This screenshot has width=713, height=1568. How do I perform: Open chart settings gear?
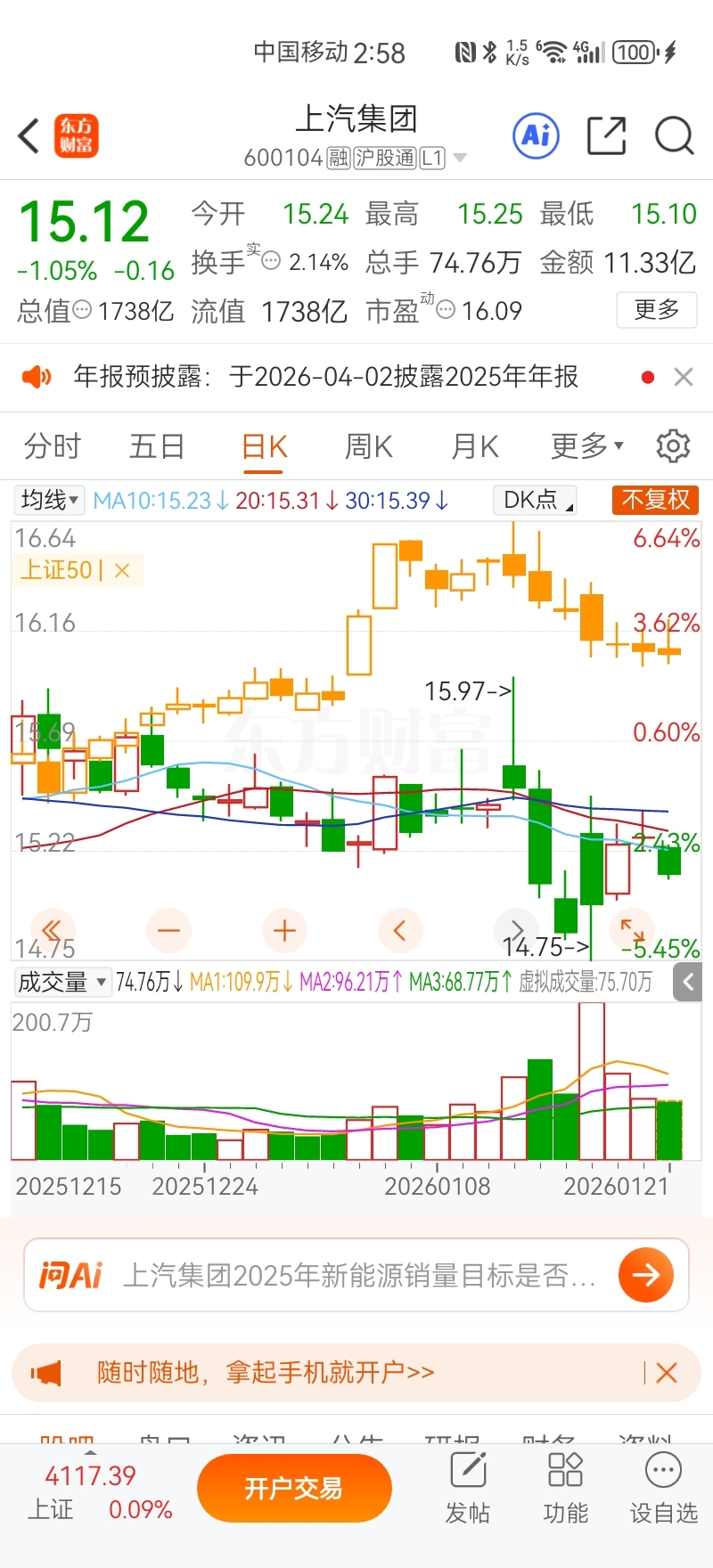tap(673, 445)
